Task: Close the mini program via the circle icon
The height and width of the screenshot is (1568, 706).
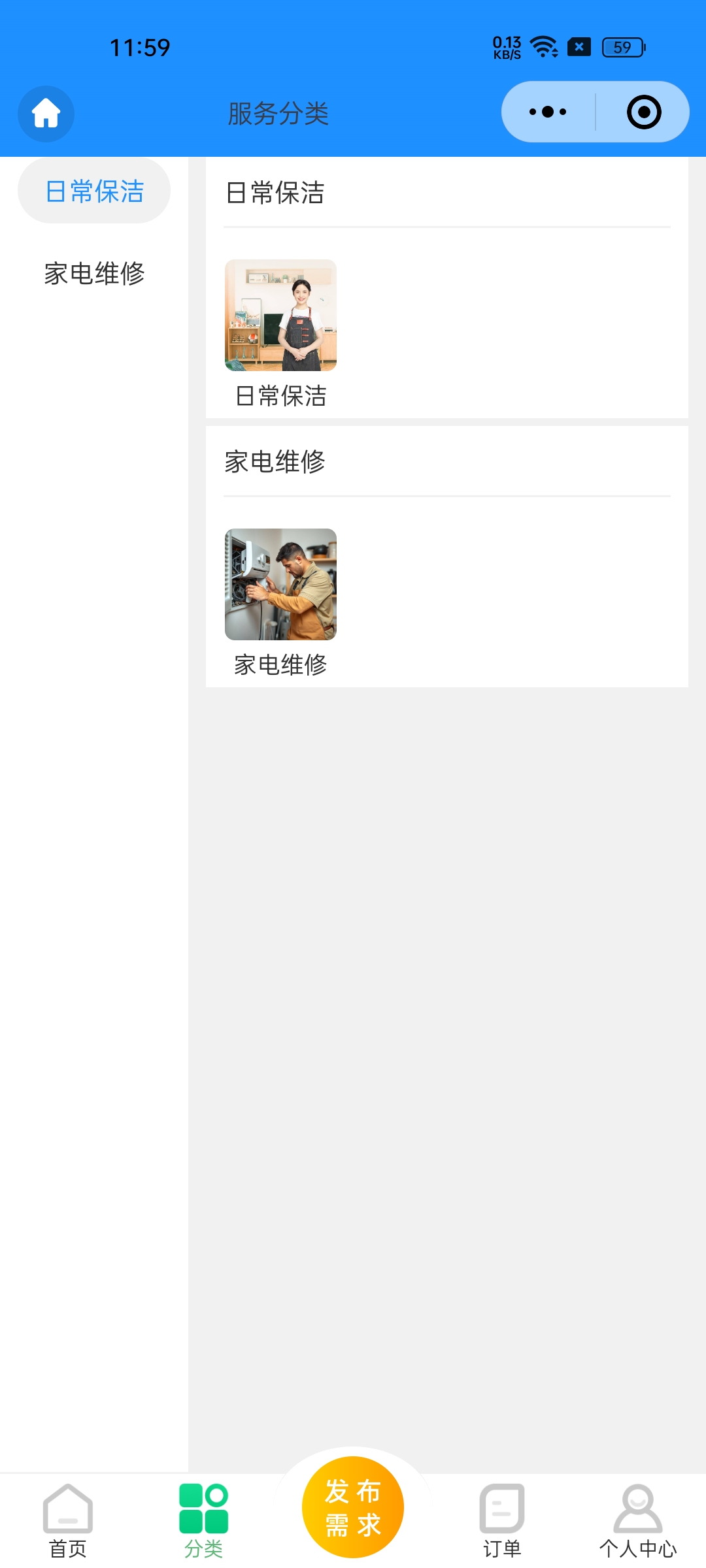Action: pos(643,112)
